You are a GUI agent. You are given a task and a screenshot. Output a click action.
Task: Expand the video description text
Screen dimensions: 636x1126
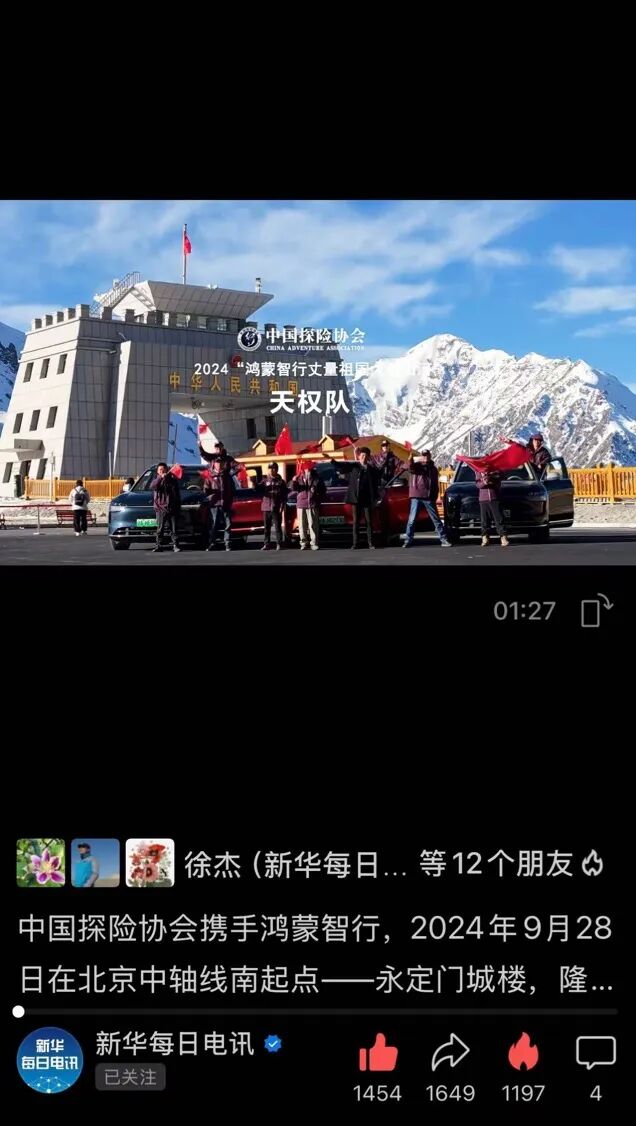(x=316, y=954)
